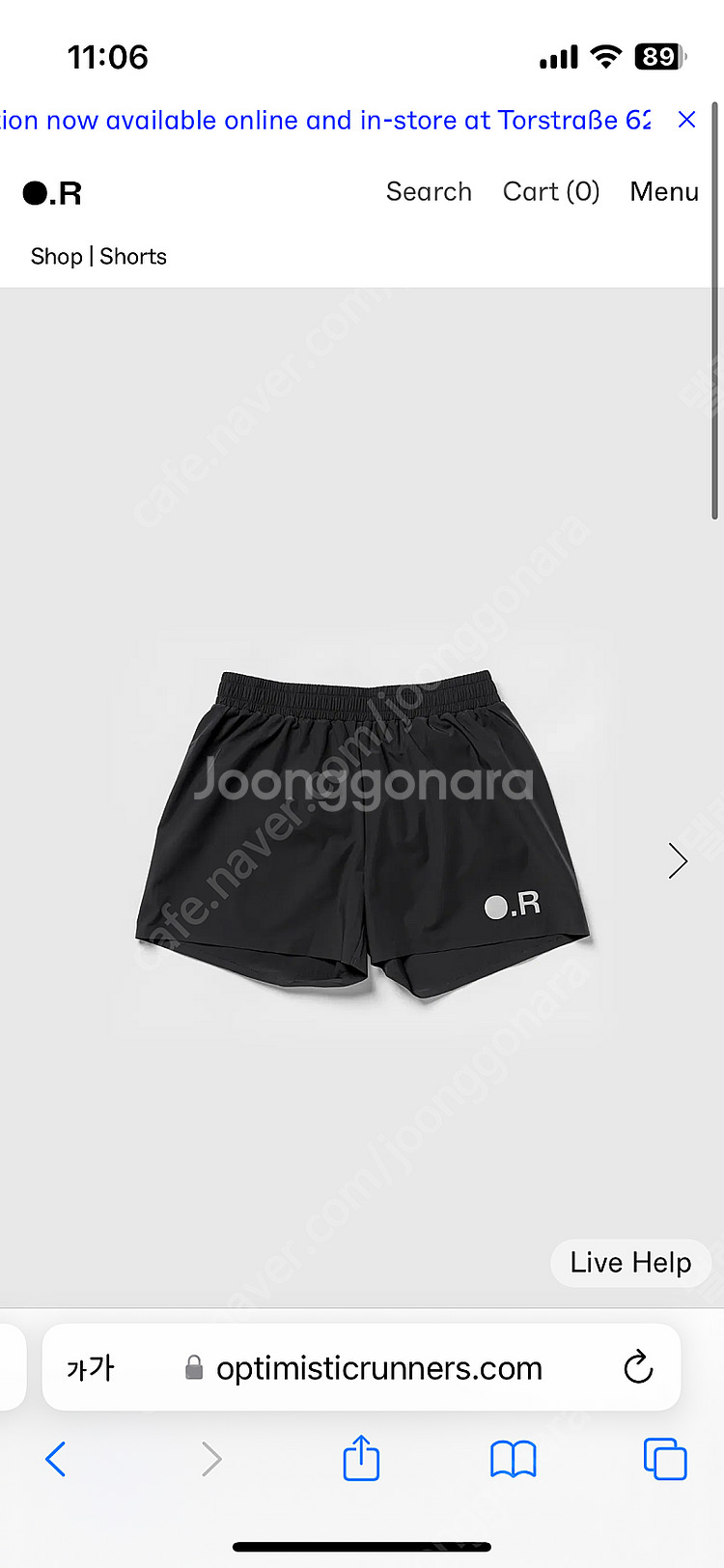Open Live Help chat
Viewport: 724px width, 1568px height.
point(630,1262)
